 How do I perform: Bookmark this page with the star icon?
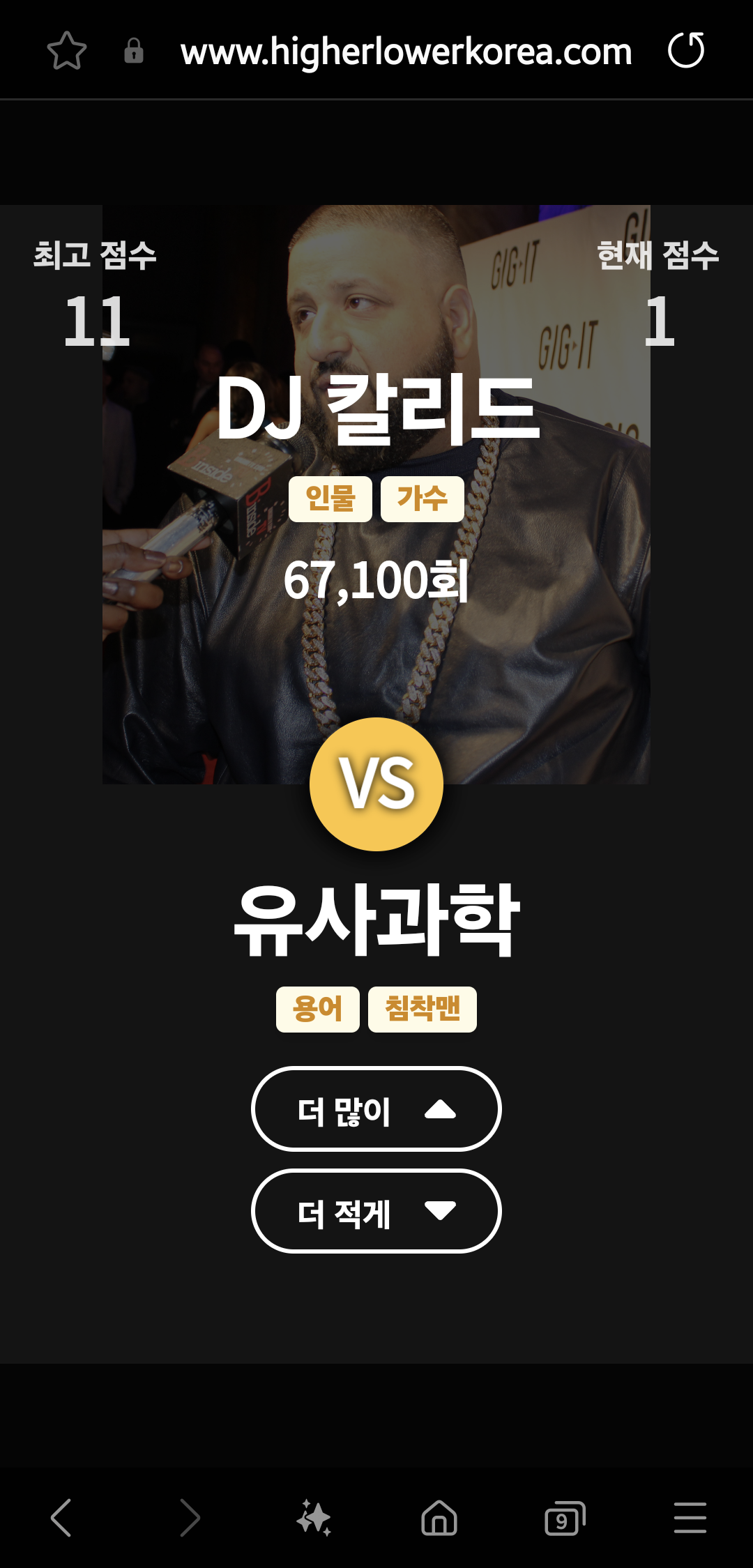[x=67, y=51]
